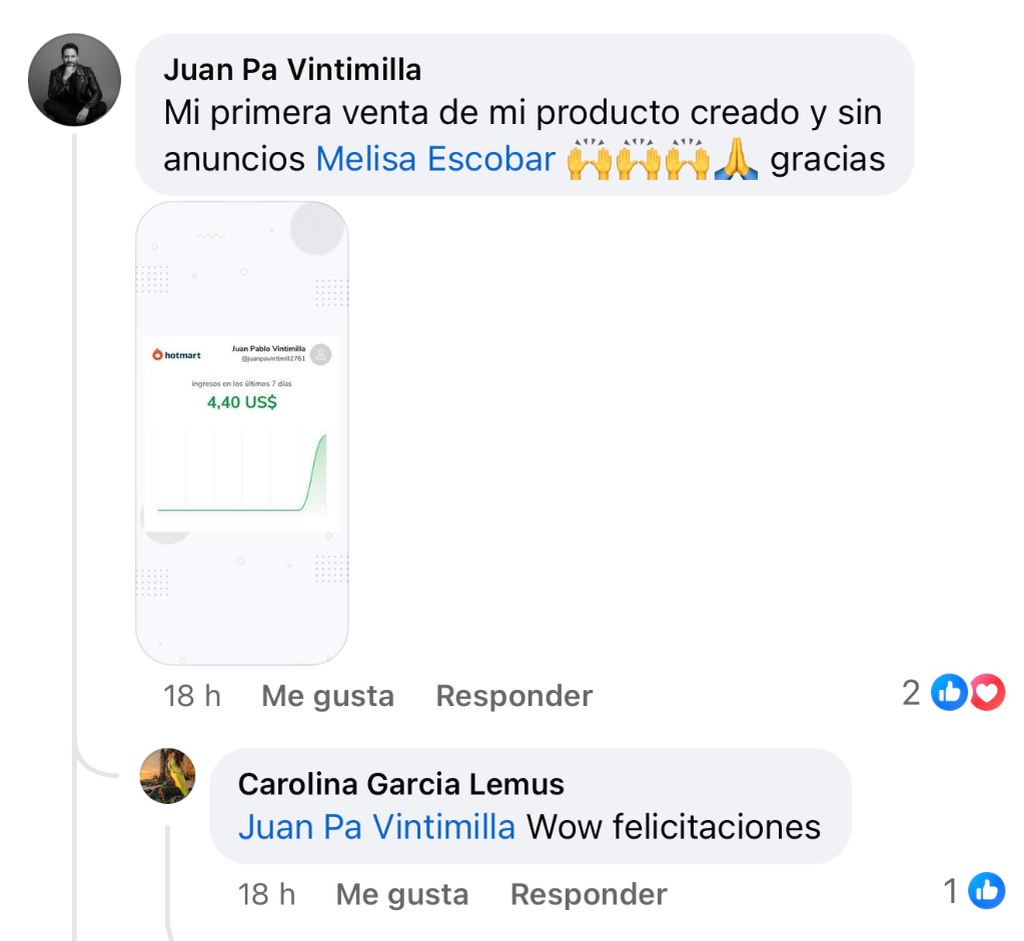Screen dimensions: 1024x941
Task: Open the Juan Pa Vintimilla mention in Carolina's reply
Action: 377,827
